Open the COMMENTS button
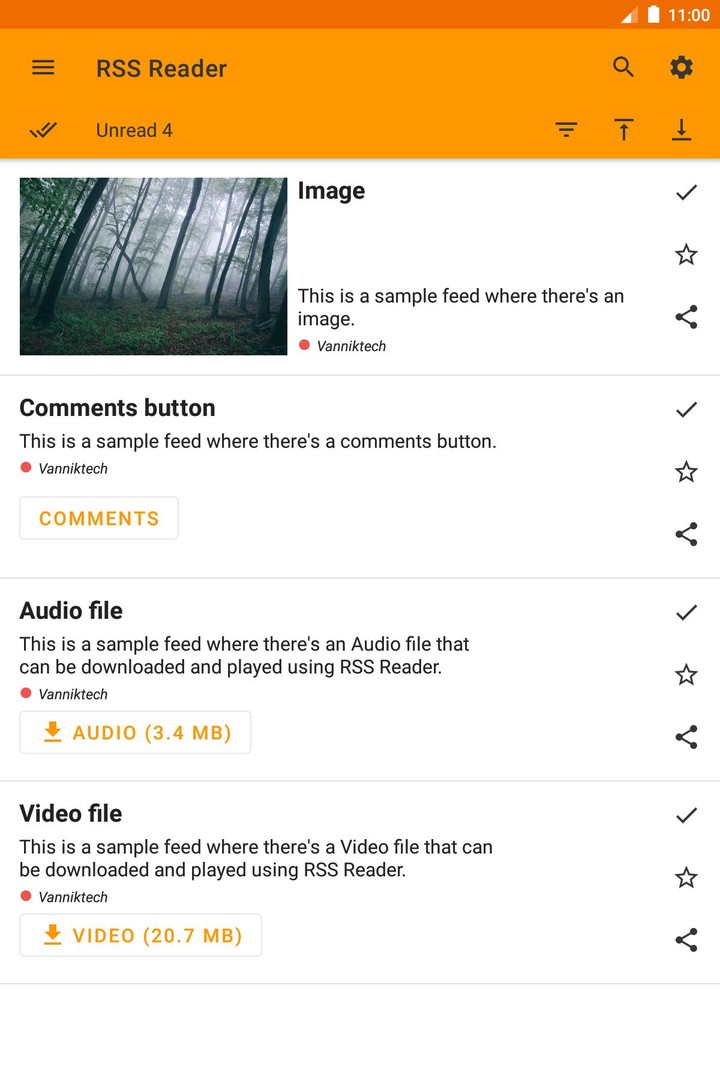Screen dimensions: 720x1090 click(98, 518)
